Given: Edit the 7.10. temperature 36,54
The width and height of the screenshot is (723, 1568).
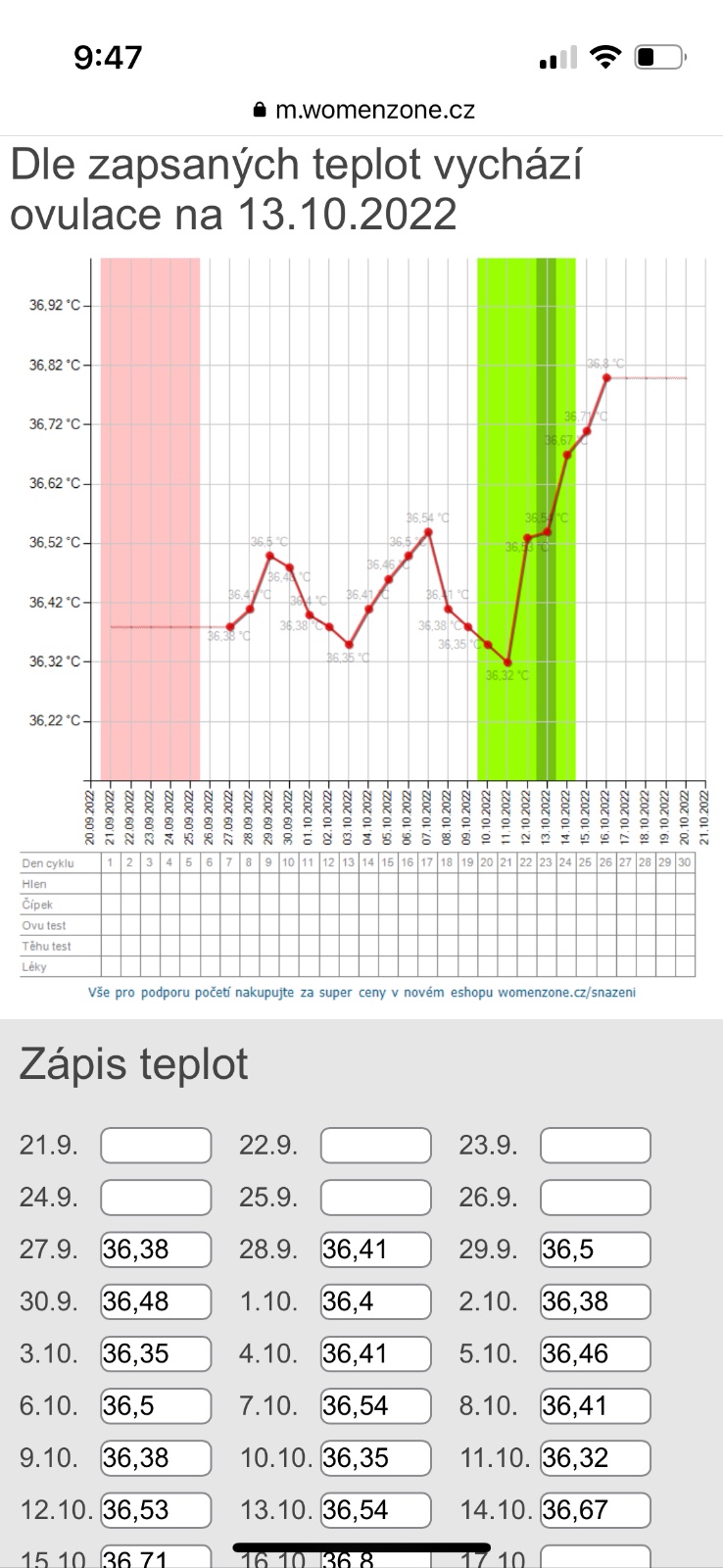Looking at the screenshot, I should pyautogui.click(x=376, y=1405).
